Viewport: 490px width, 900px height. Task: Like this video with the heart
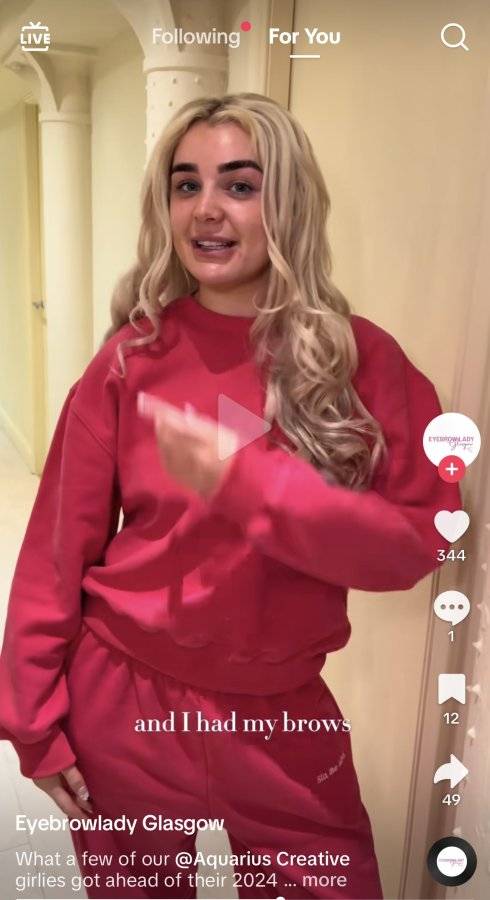point(452,526)
